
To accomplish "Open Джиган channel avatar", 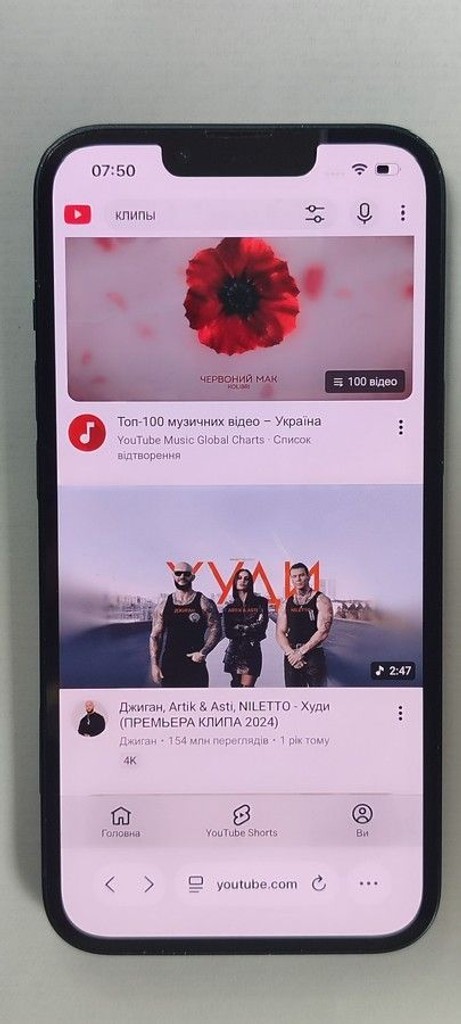I will coord(91,719).
